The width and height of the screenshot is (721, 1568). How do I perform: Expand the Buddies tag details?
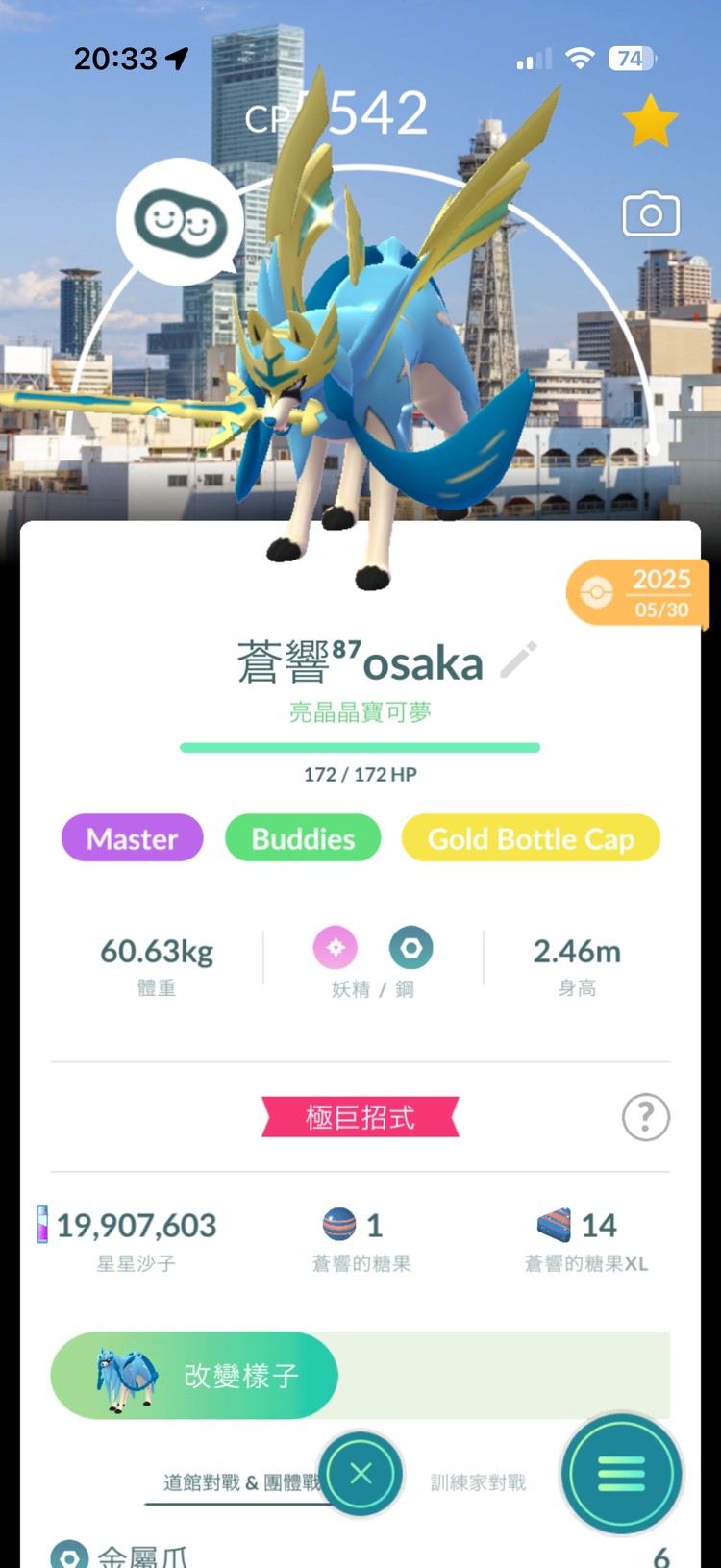point(303,837)
